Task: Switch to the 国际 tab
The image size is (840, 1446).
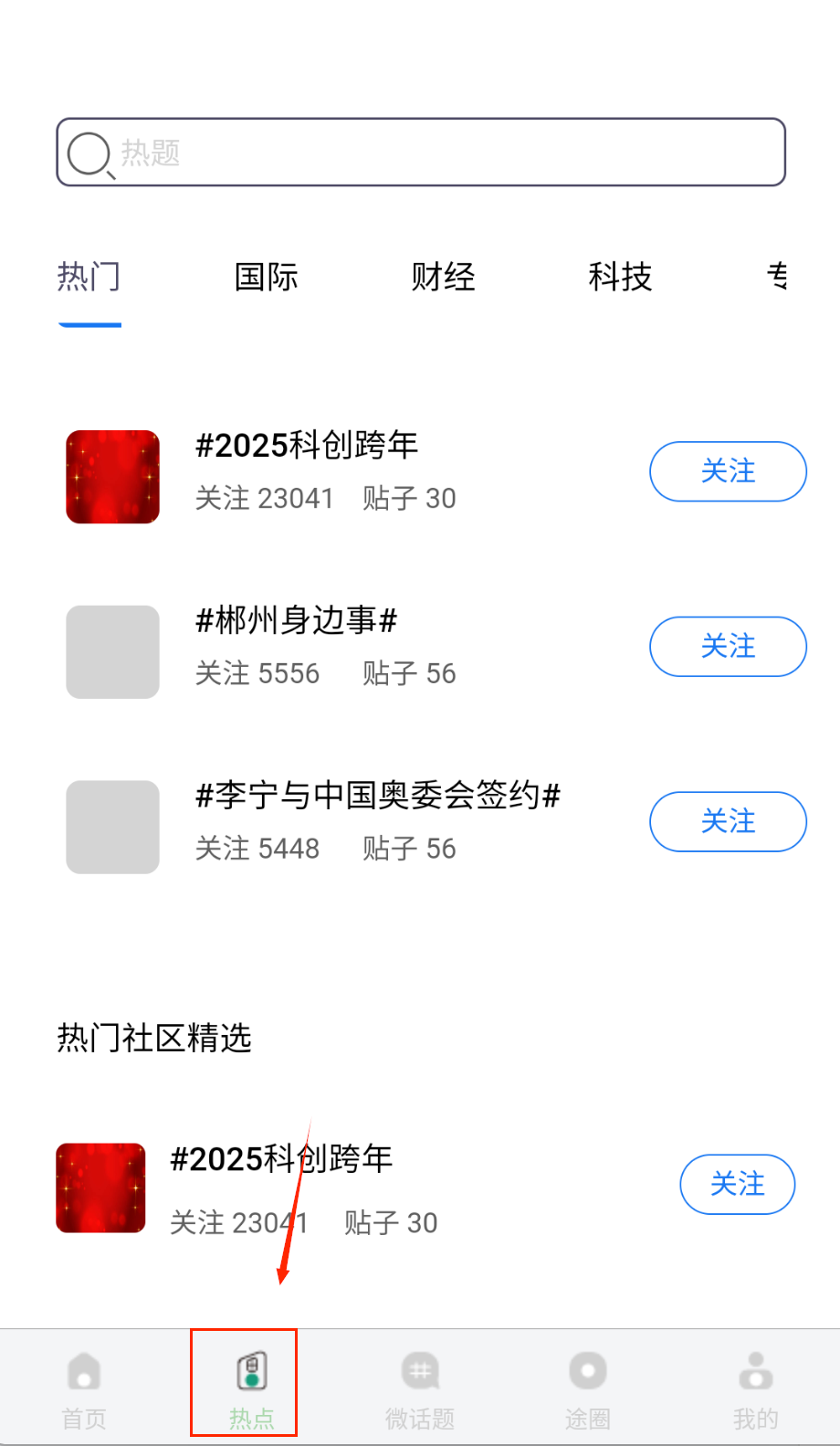Action: click(266, 277)
